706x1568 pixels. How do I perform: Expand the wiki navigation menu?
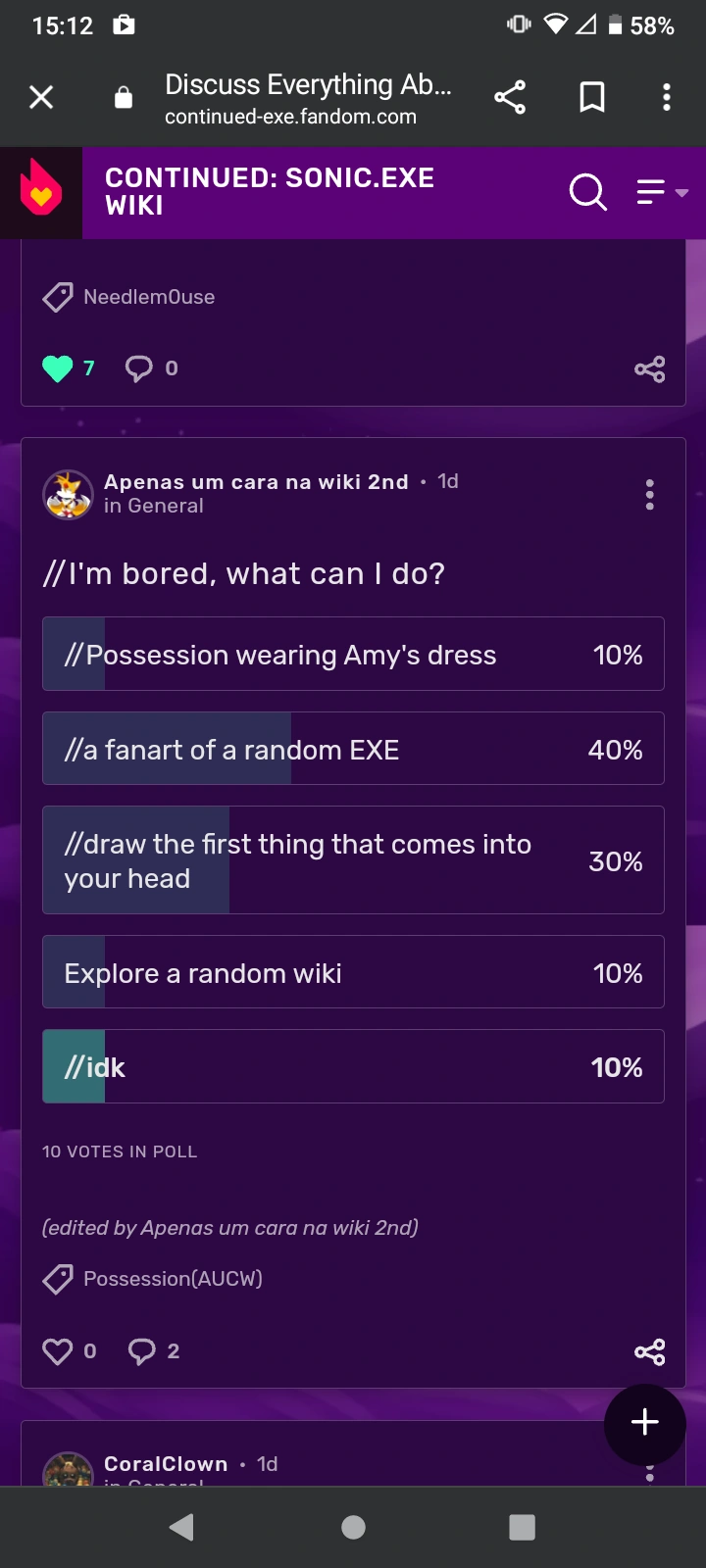(x=661, y=192)
